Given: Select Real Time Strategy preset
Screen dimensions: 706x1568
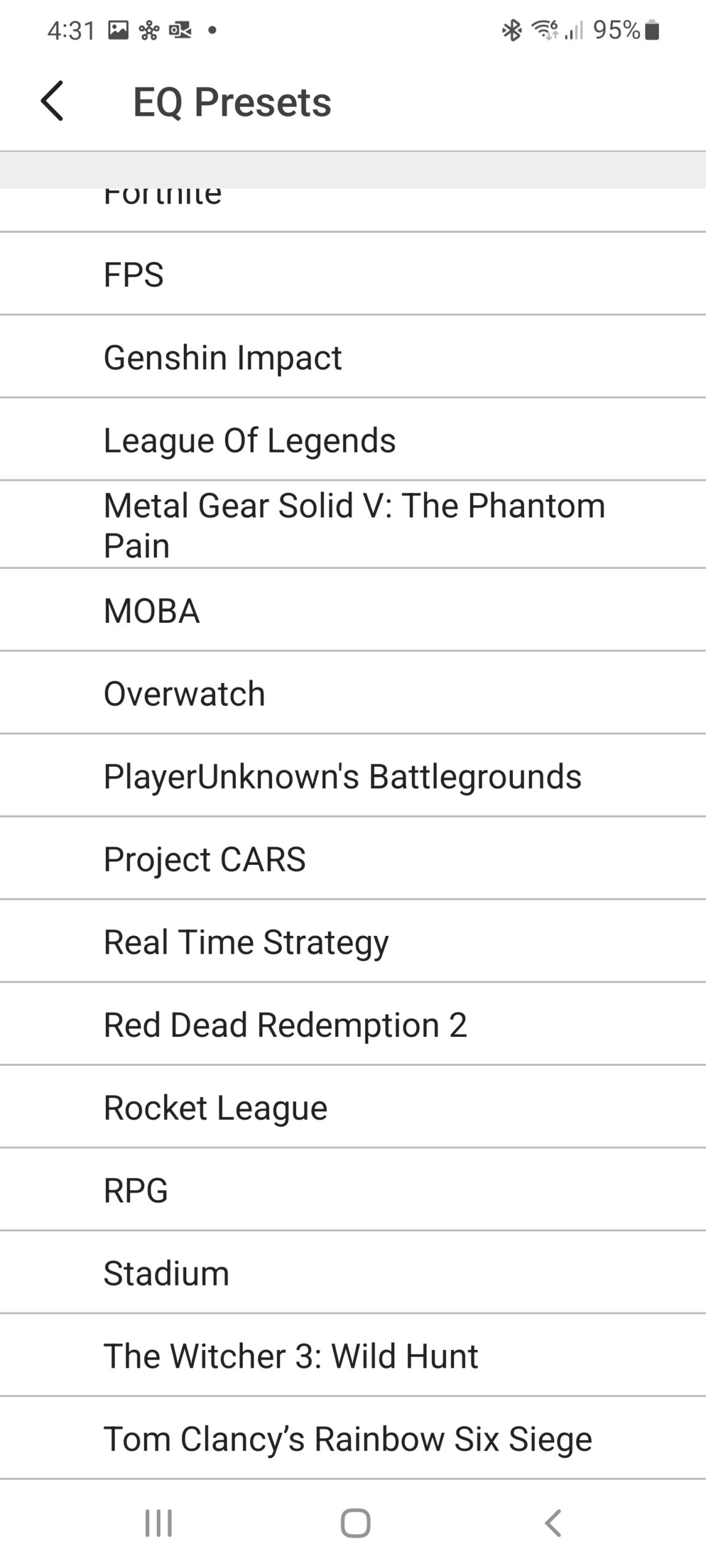Looking at the screenshot, I should pyautogui.click(x=353, y=941).
